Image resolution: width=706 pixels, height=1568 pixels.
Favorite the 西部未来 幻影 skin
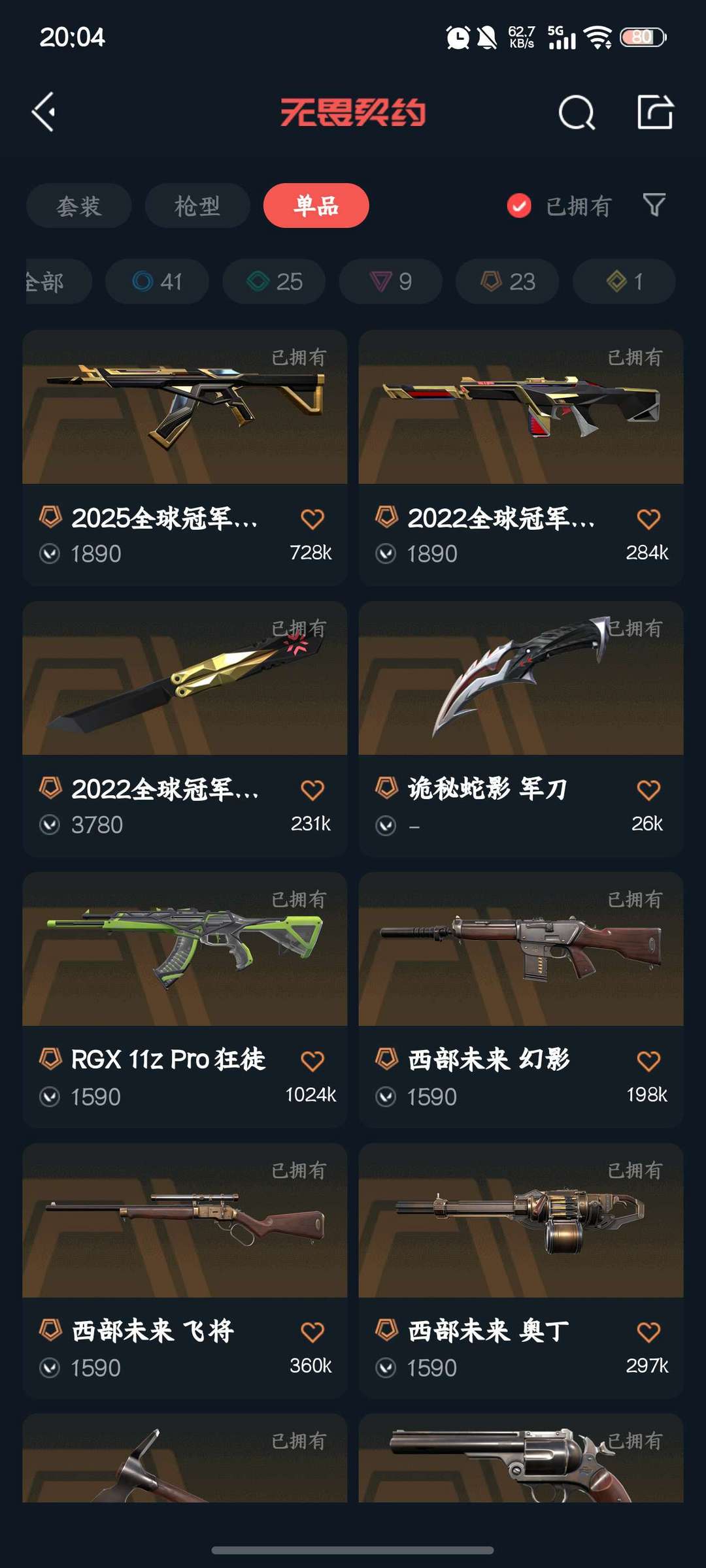648,1061
